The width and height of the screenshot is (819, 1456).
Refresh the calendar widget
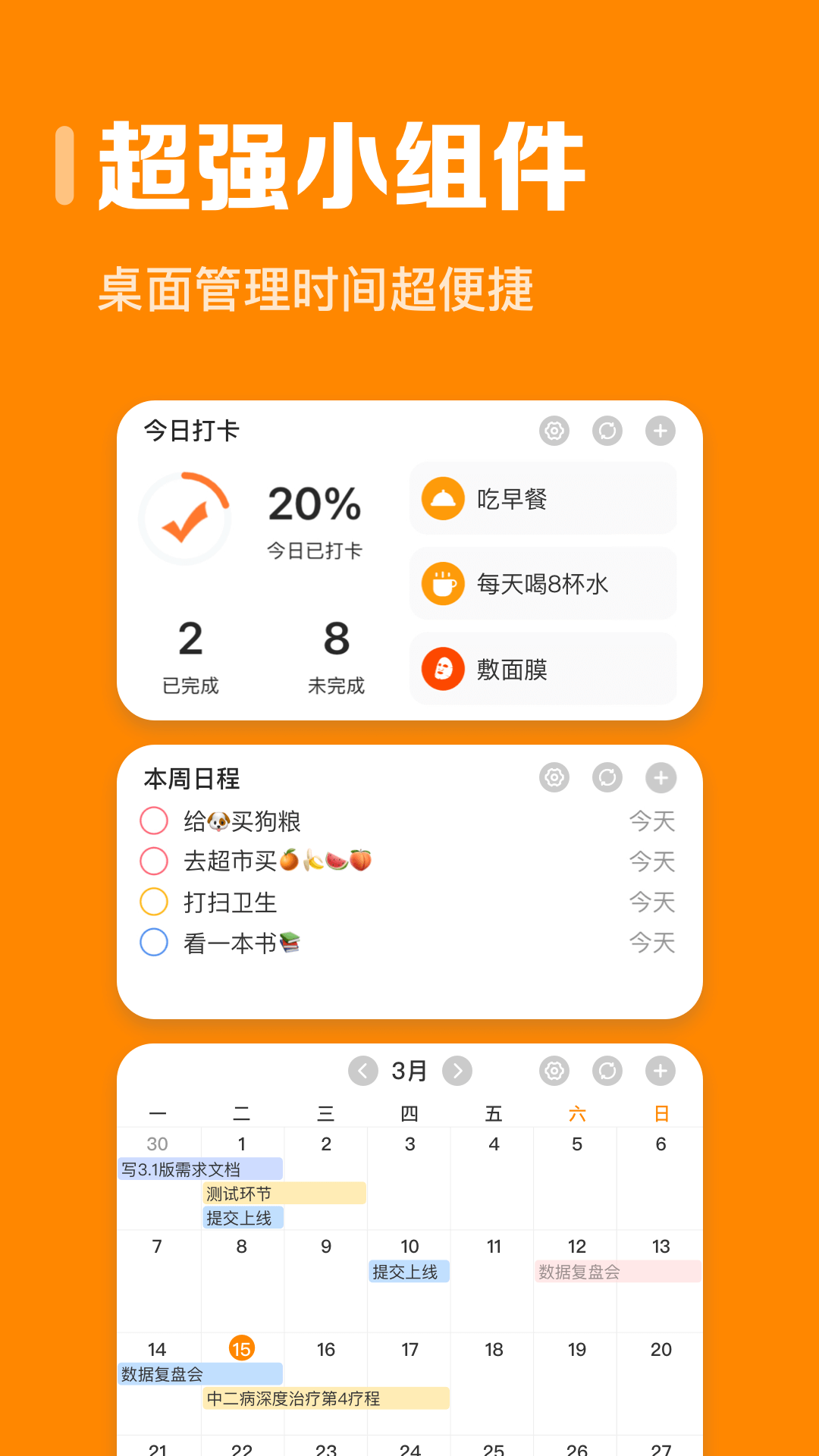click(x=607, y=1071)
